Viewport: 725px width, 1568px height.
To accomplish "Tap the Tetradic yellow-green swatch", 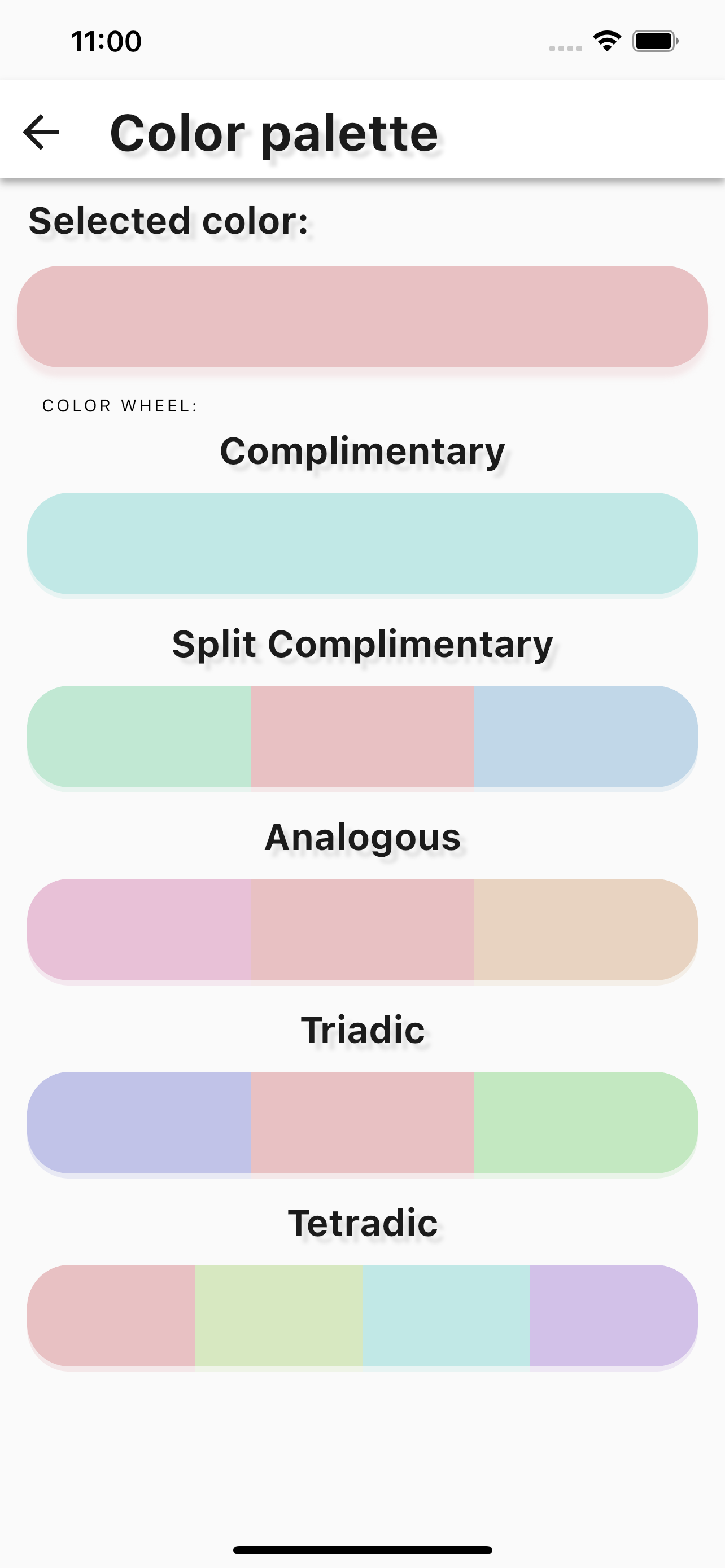I will [x=279, y=1315].
